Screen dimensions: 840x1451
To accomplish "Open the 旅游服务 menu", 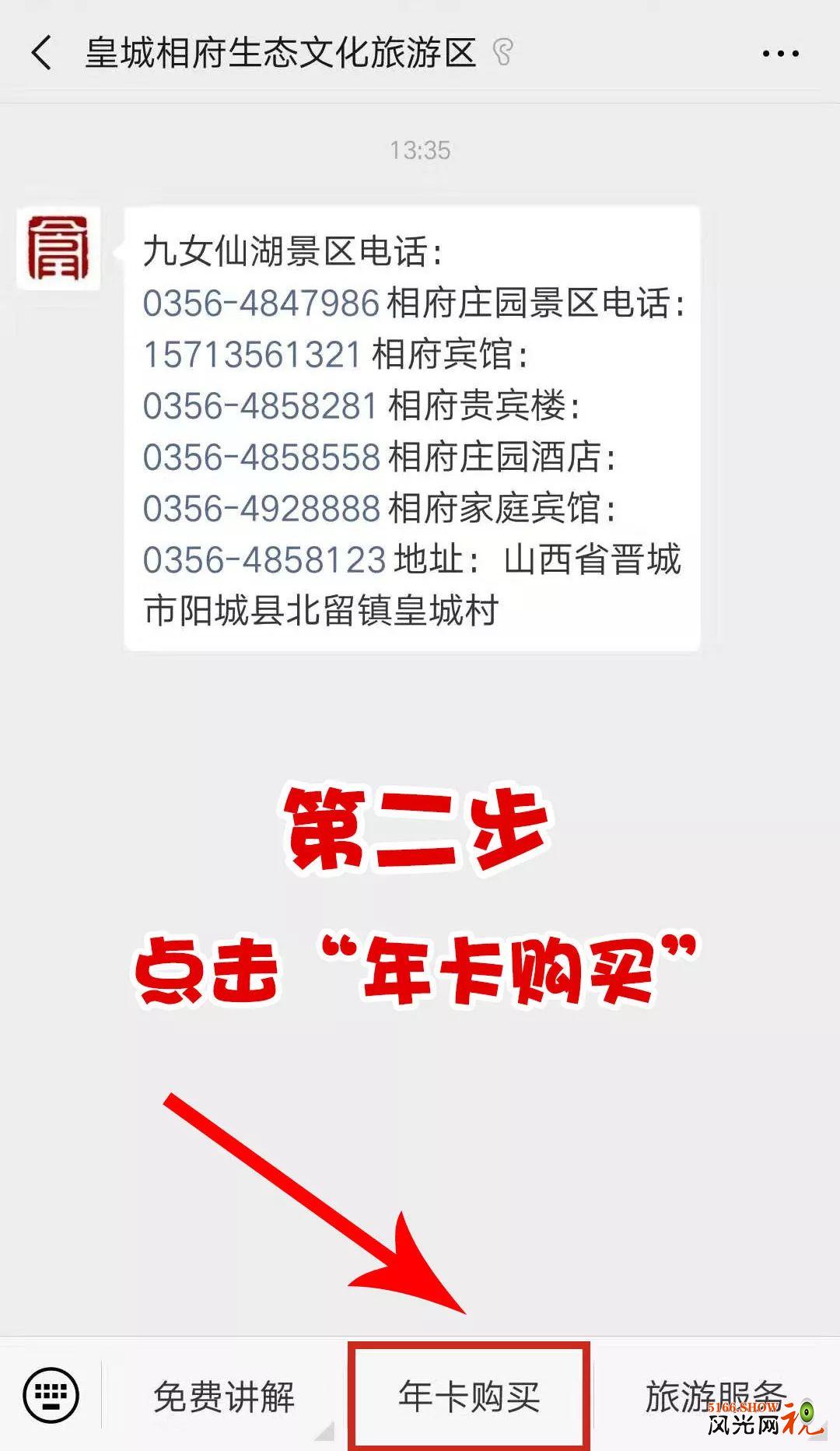I will [x=714, y=1397].
